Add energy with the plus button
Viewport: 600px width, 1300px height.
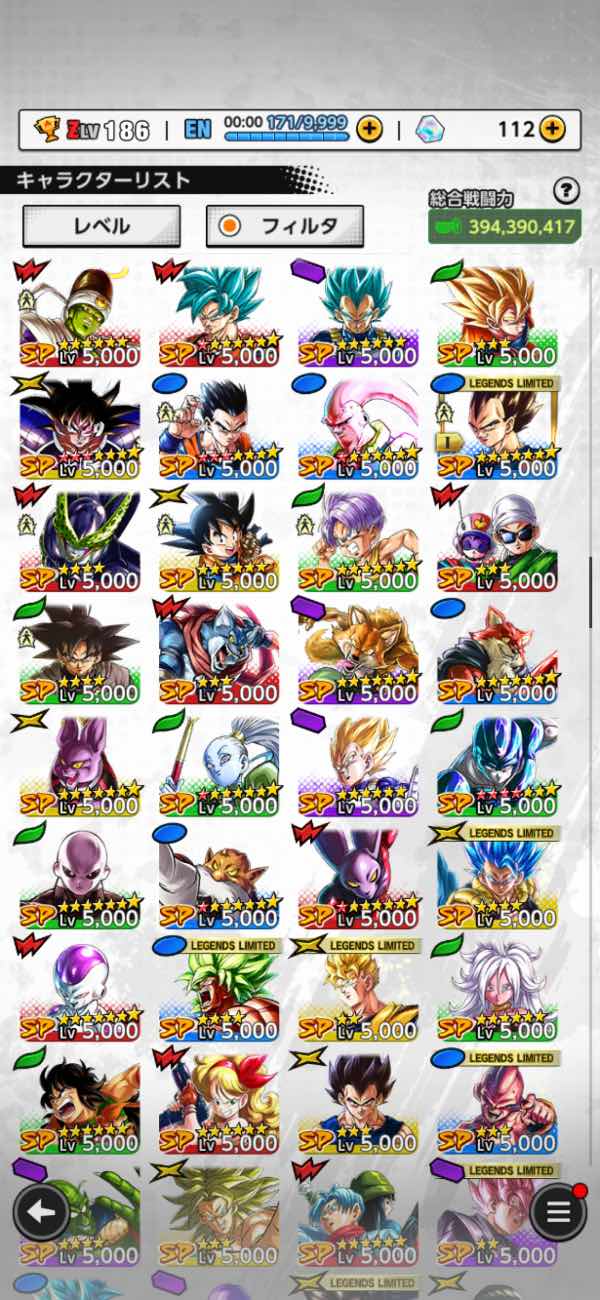tap(369, 129)
